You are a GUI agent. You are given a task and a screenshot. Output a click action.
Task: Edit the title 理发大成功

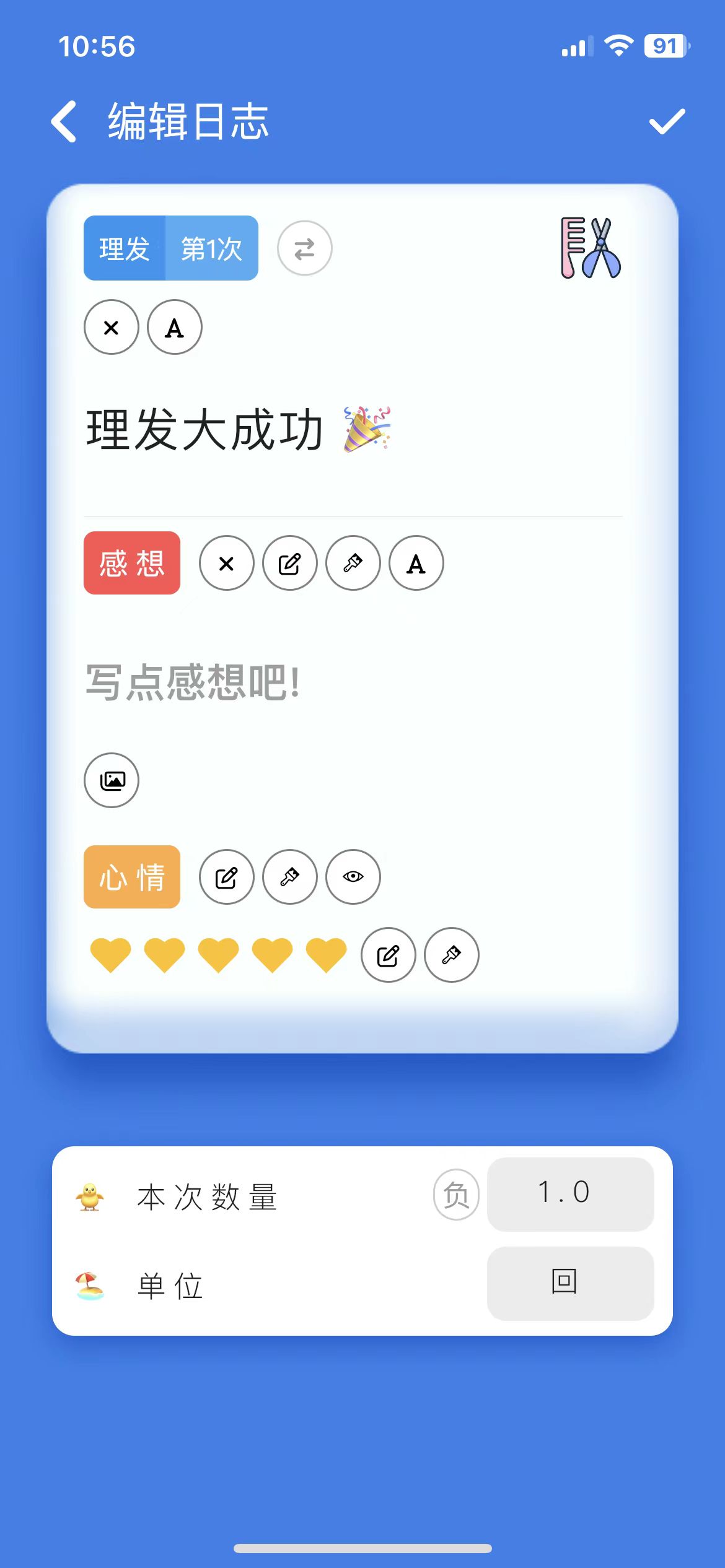[204, 430]
